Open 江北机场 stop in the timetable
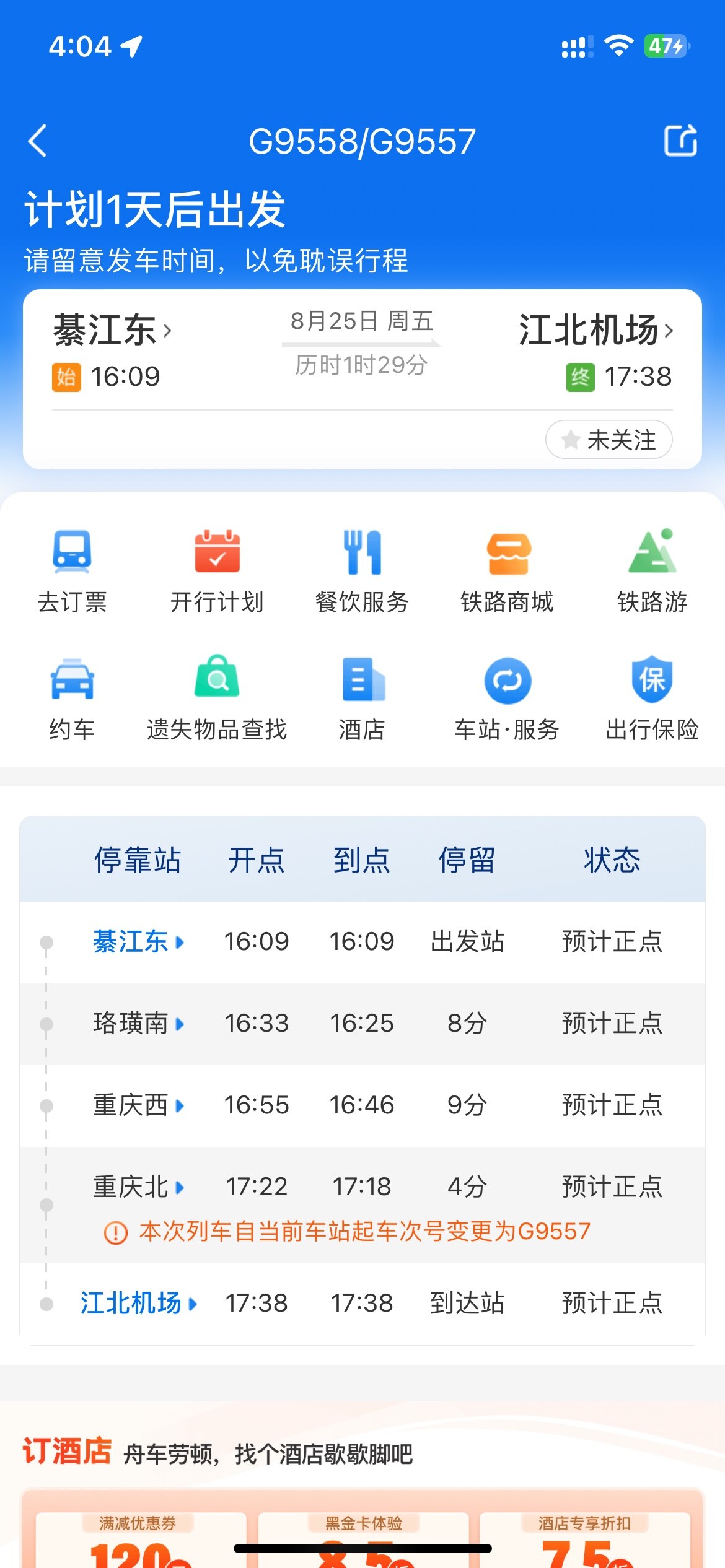This screenshot has height=1568, width=725. click(138, 1303)
